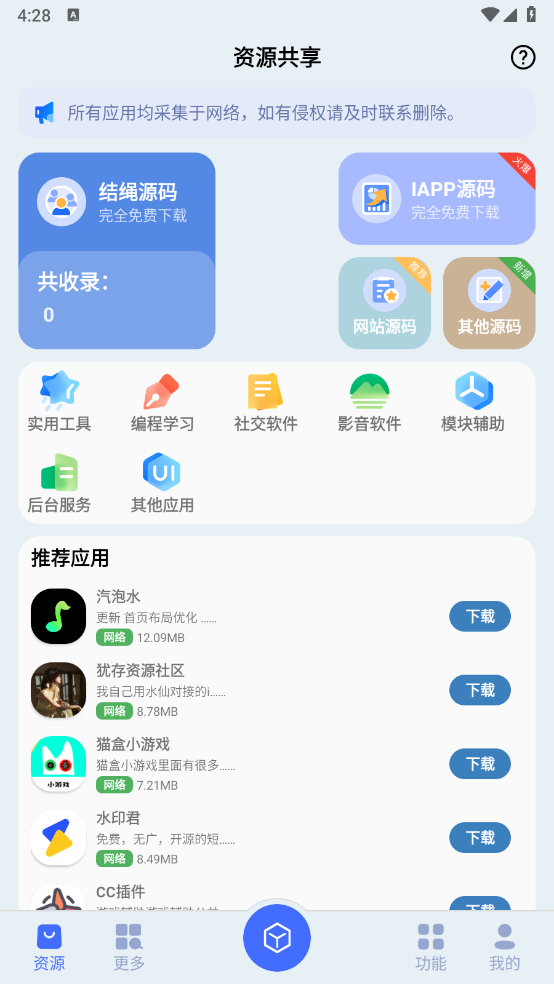Viewport: 554px width, 984px height.
Task: Download the 汽泡水 app
Action: (480, 616)
